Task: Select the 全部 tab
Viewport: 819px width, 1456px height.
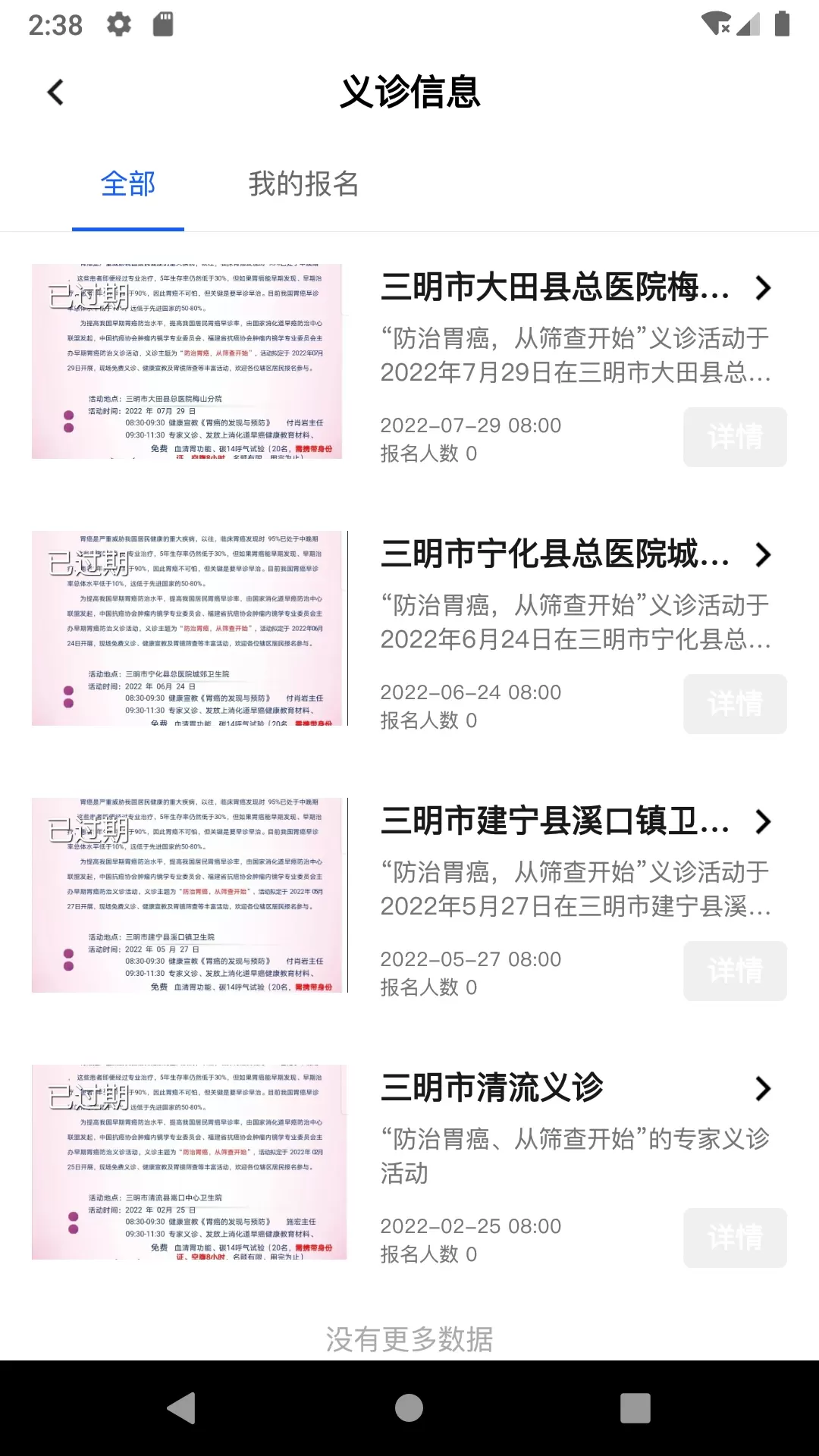Action: (128, 184)
